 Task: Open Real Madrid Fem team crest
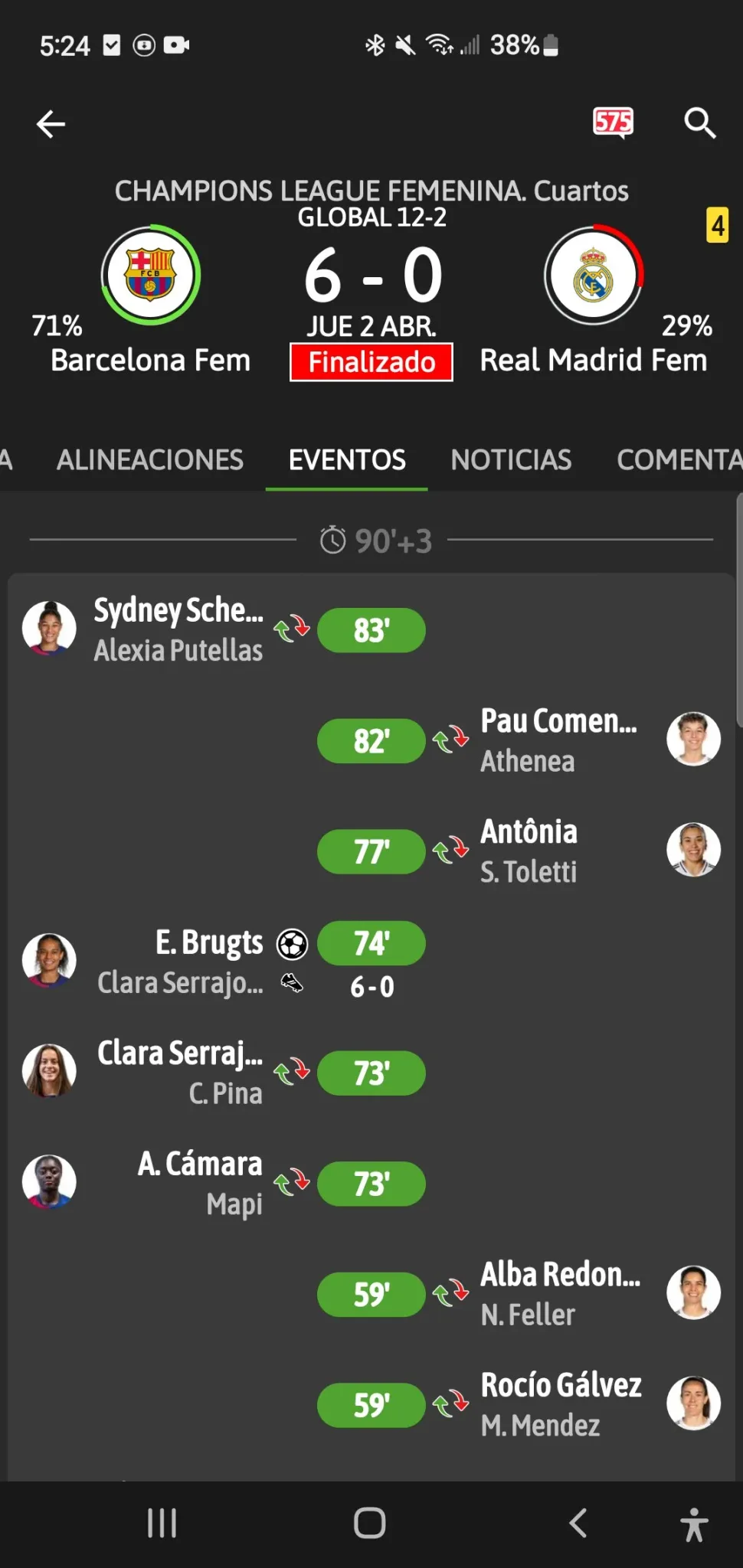[x=594, y=275]
